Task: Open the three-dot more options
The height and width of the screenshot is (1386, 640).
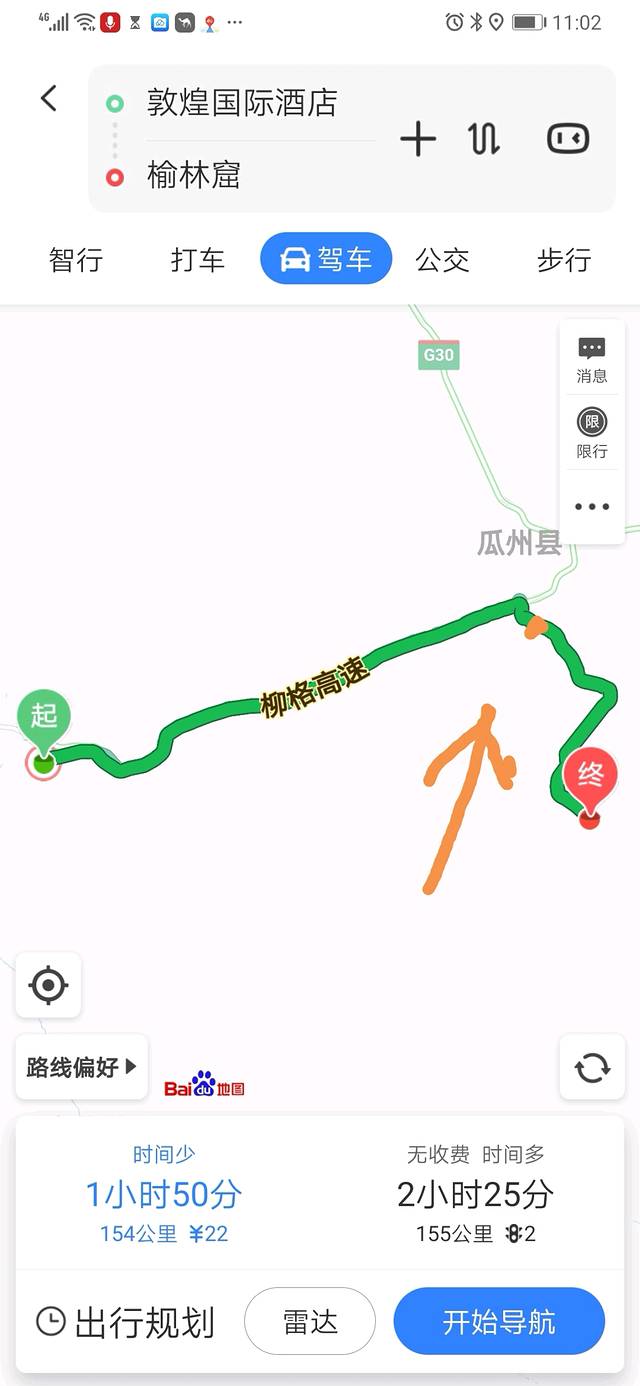Action: [x=592, y=507]
